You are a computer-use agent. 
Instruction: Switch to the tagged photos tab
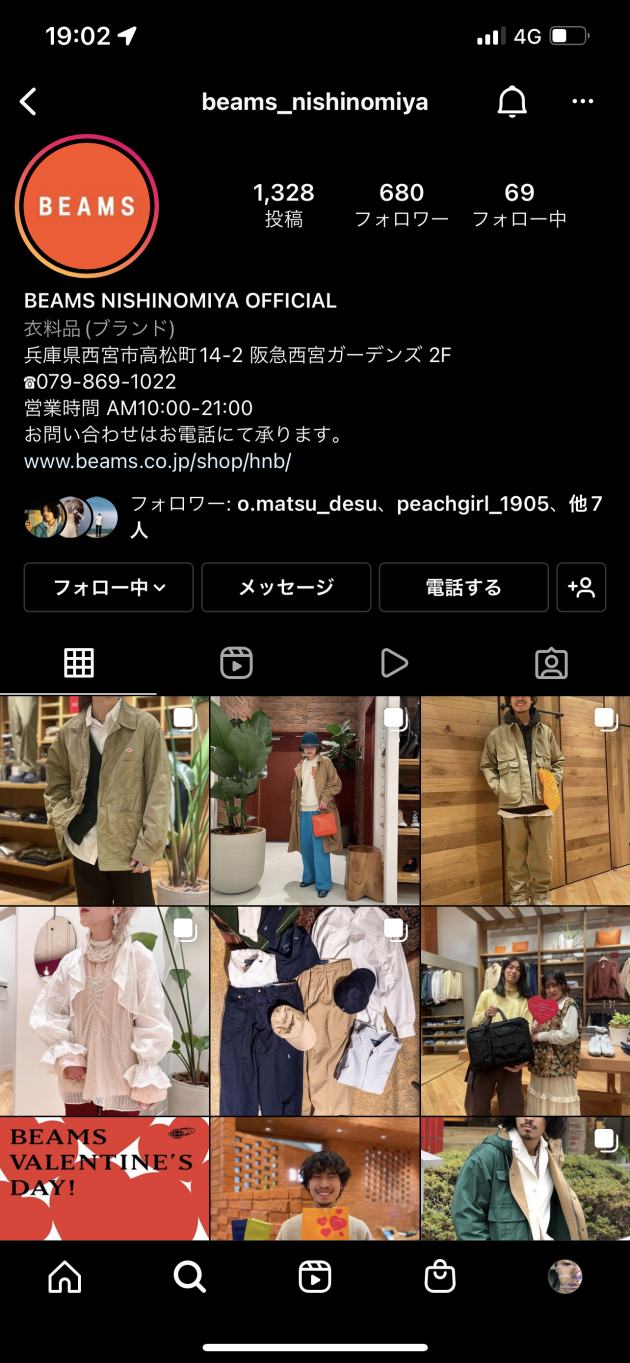click(551, 663)
